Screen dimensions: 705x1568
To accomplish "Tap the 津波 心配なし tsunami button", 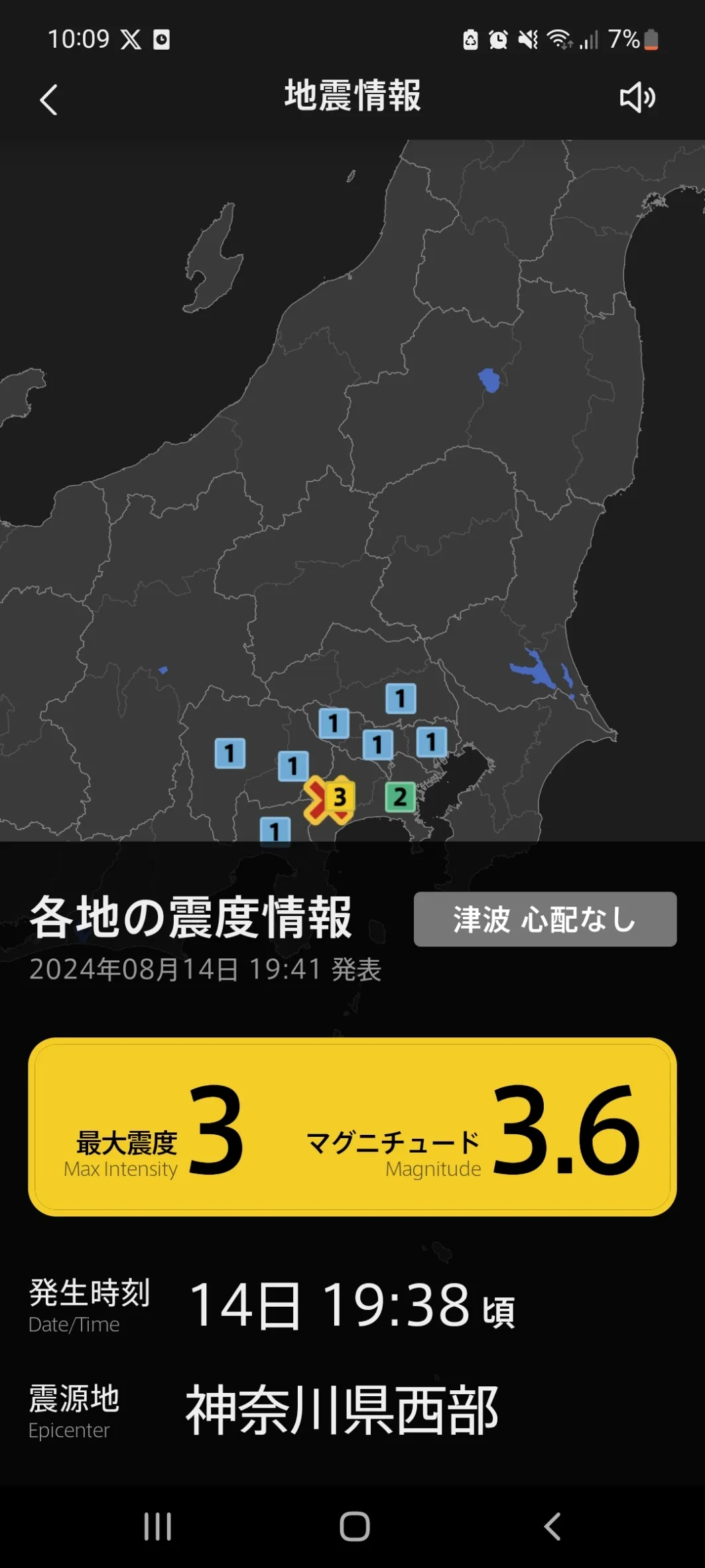I will (x=545, y=919).
